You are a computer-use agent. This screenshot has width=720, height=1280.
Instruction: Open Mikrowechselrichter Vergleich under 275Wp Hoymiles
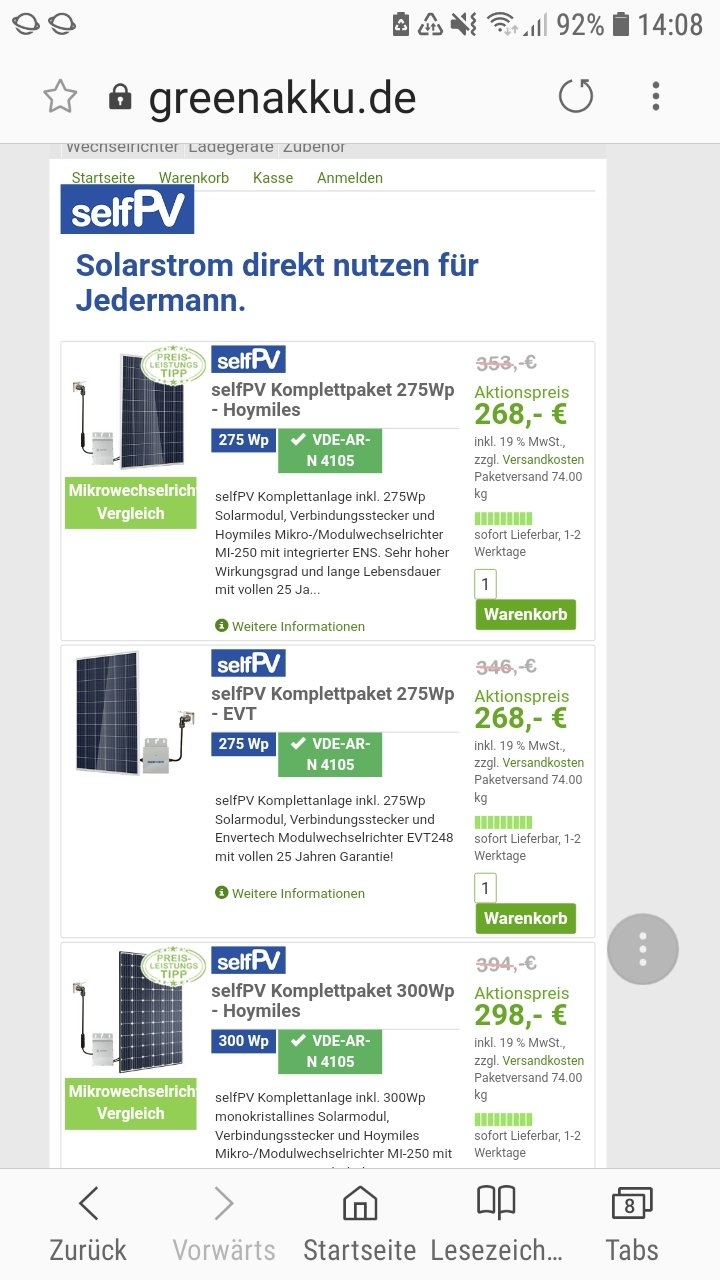pyautogui.click(x=131, y=502)
